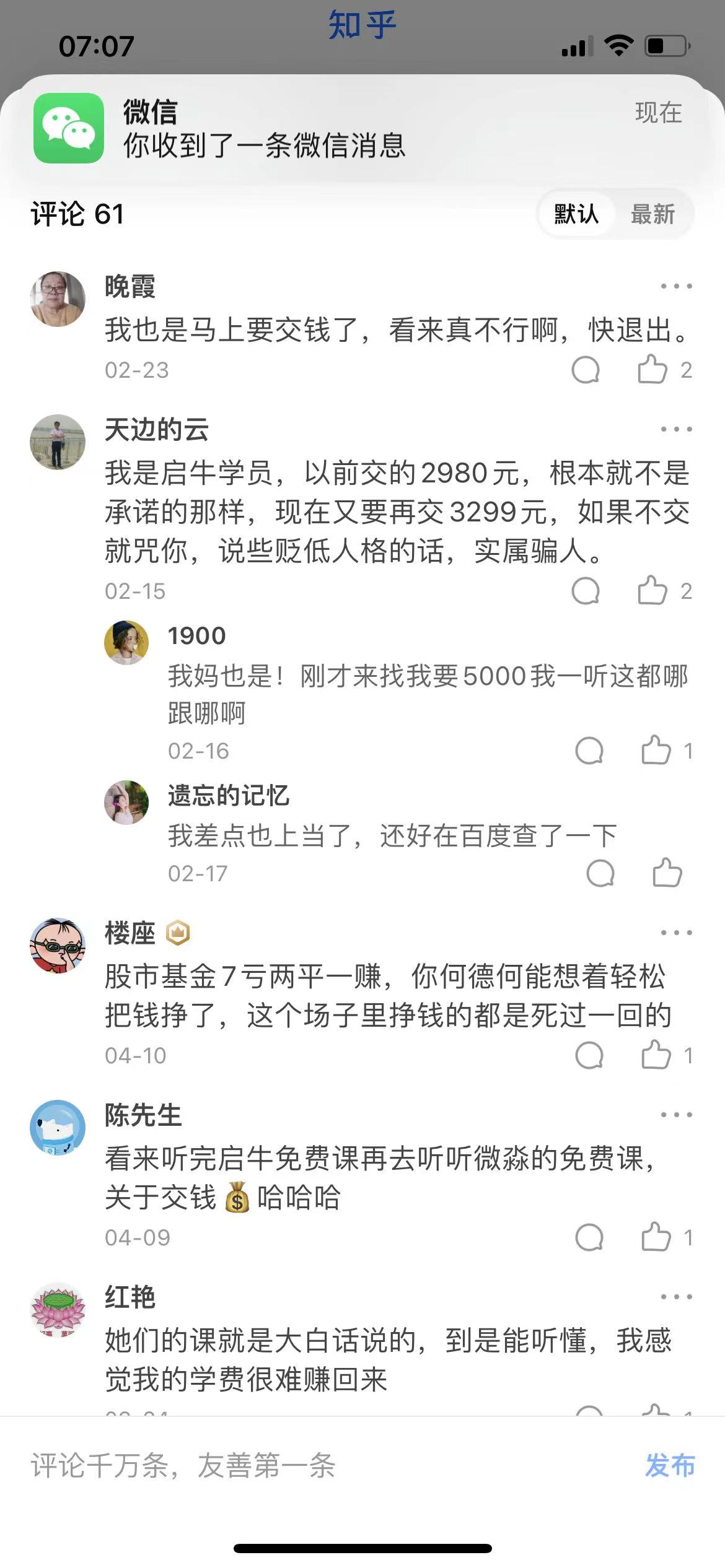This screenshot has width=725, height=1568.
Task: Switch comment sorting to 最新
Action: click(654, 214)
